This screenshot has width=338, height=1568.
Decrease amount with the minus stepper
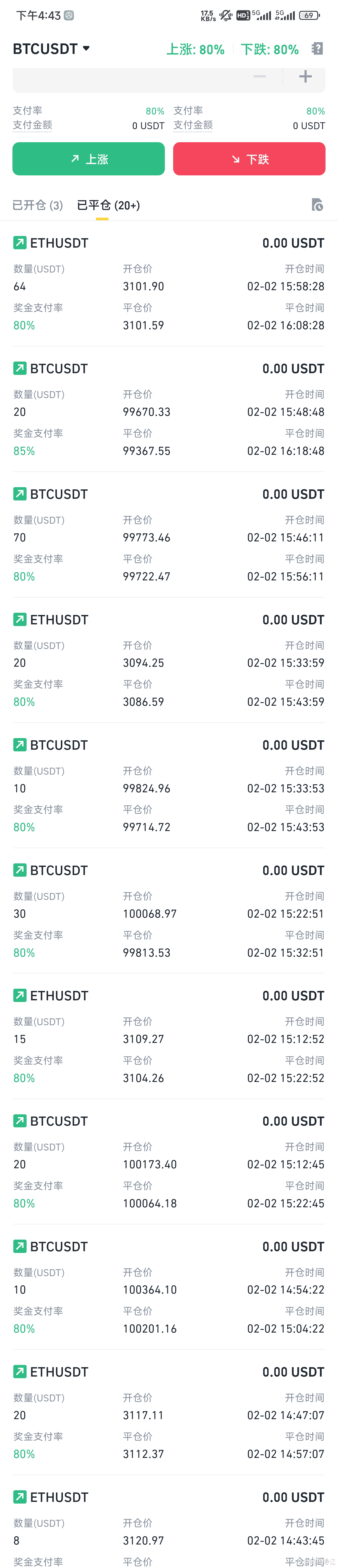coord(260,76)
